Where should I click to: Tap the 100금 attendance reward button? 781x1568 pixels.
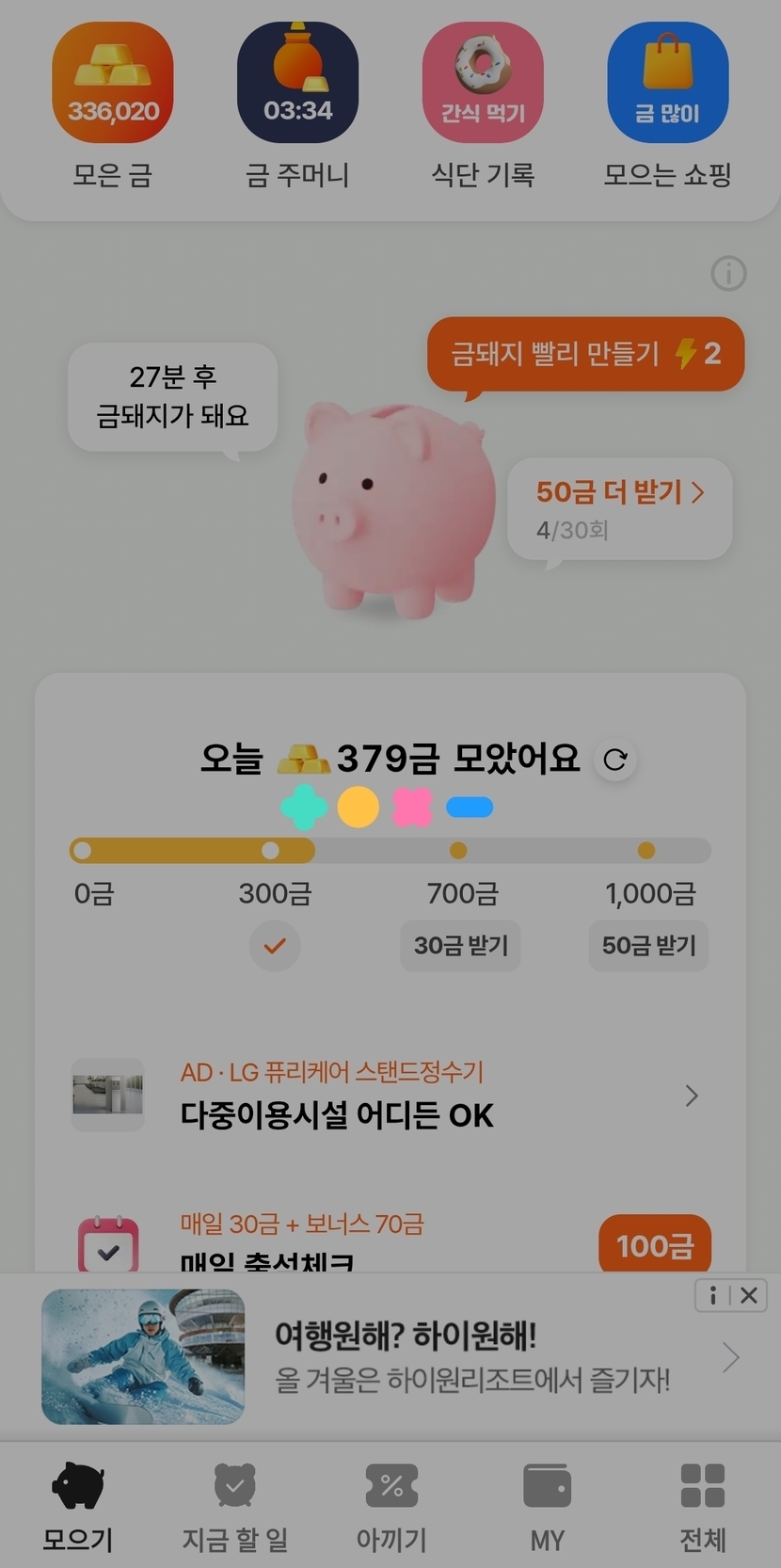(x=654, y=1244)
